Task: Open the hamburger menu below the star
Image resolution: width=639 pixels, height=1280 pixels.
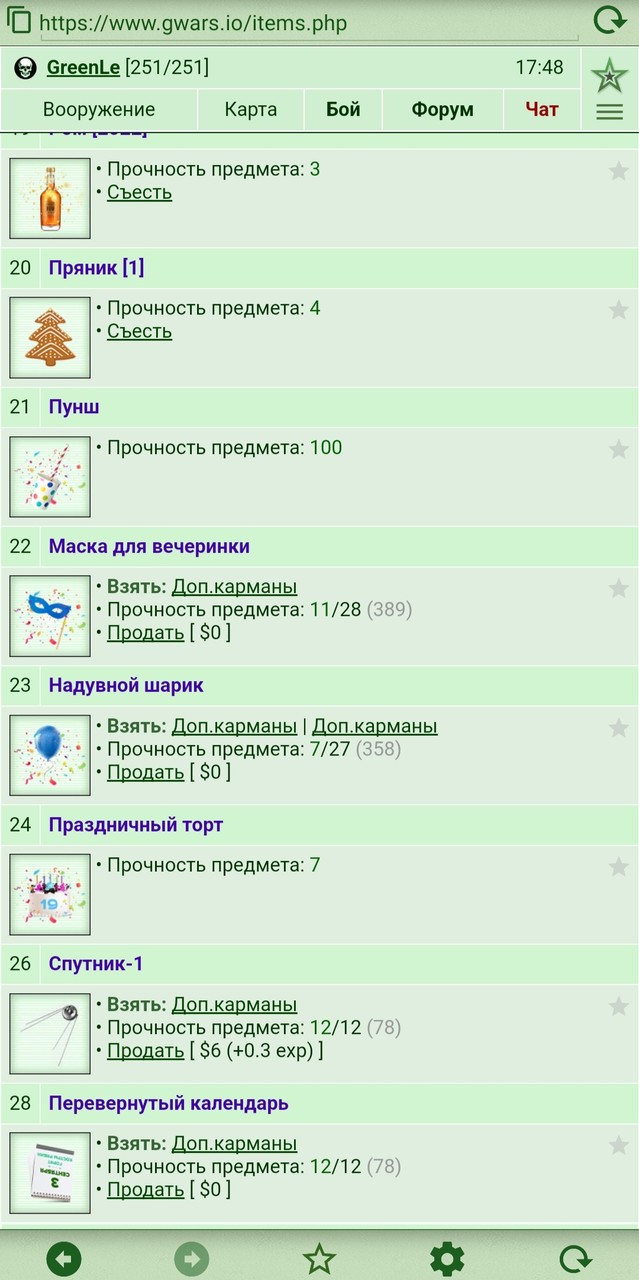Action: point(610,112)
